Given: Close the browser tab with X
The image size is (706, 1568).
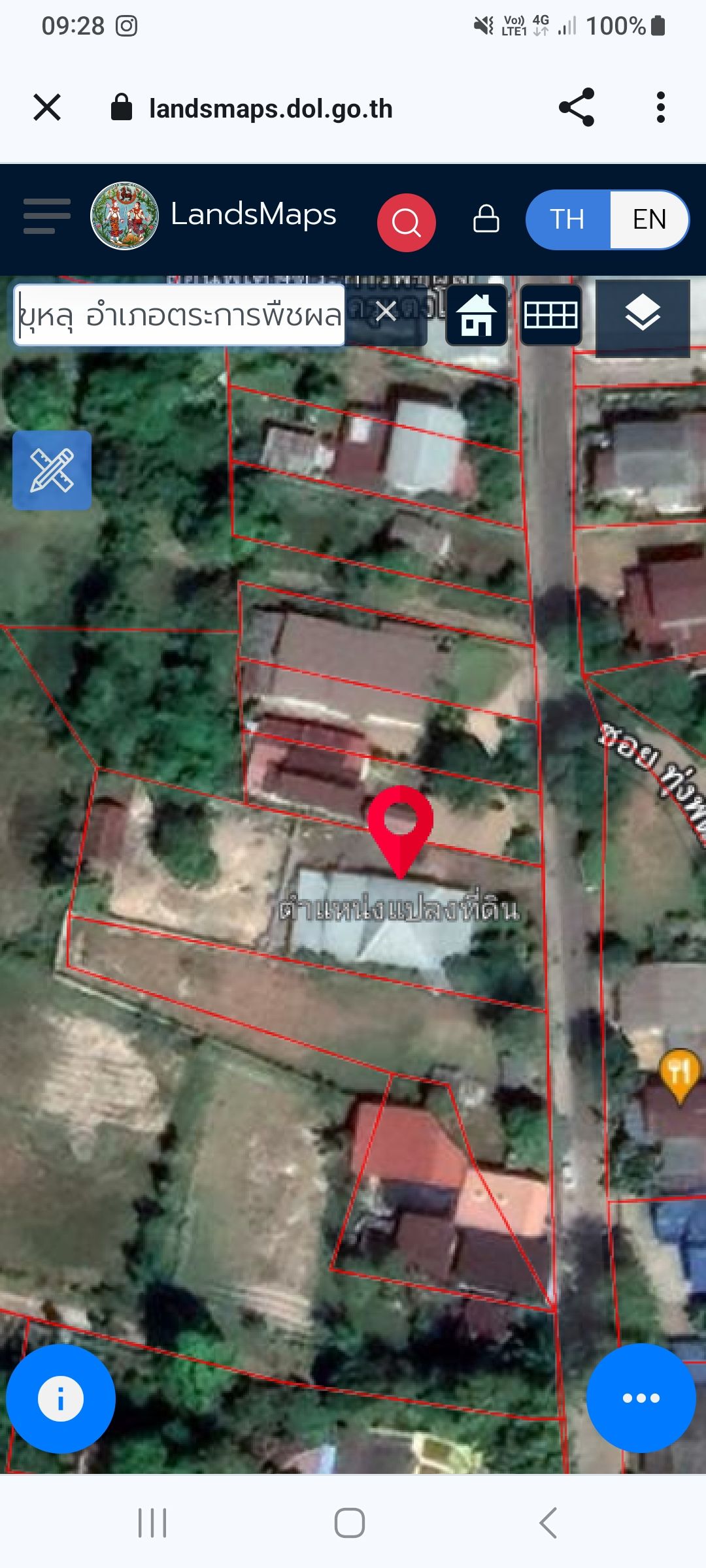Looking at the screenshot, I should (47, 108).
